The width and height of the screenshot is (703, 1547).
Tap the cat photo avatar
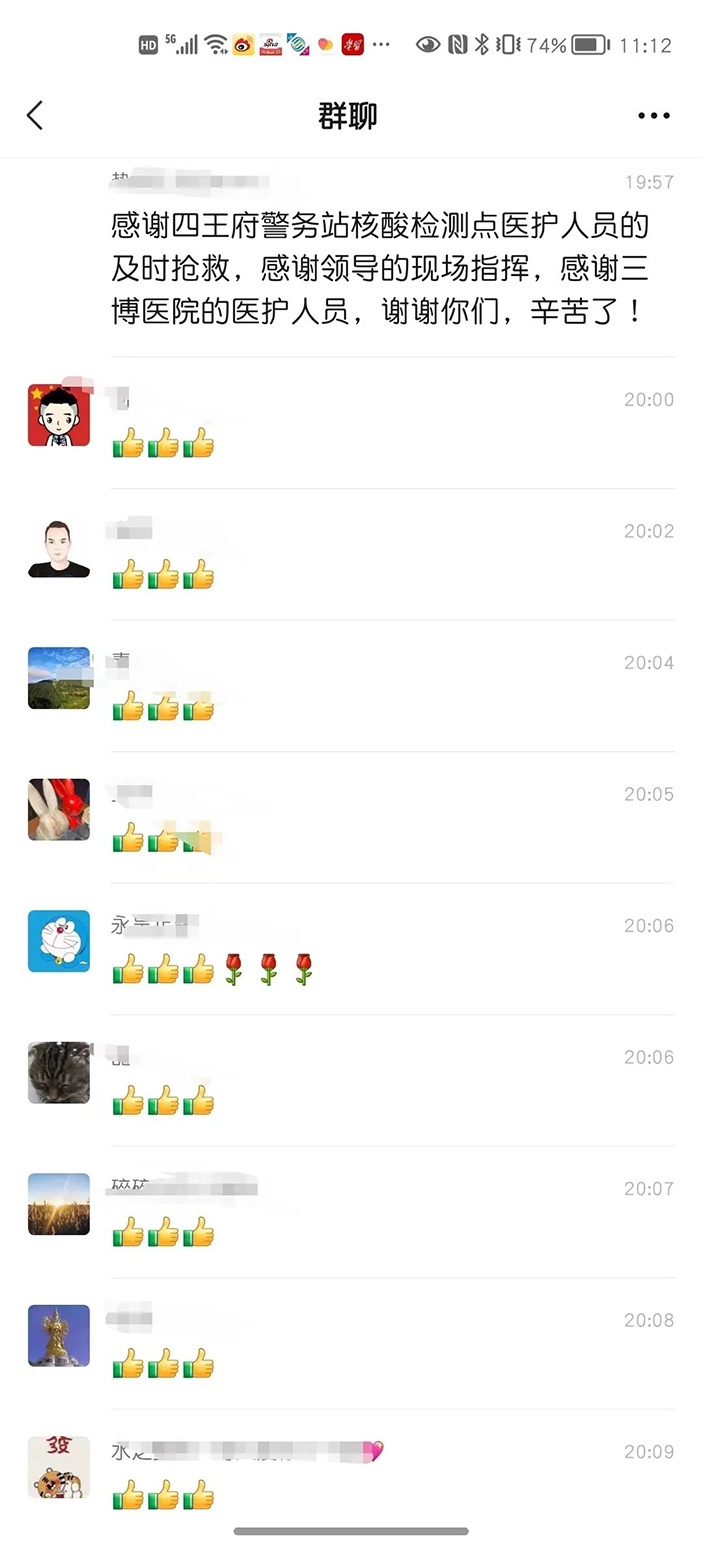pyautogui.click(x=59, y=1072)
